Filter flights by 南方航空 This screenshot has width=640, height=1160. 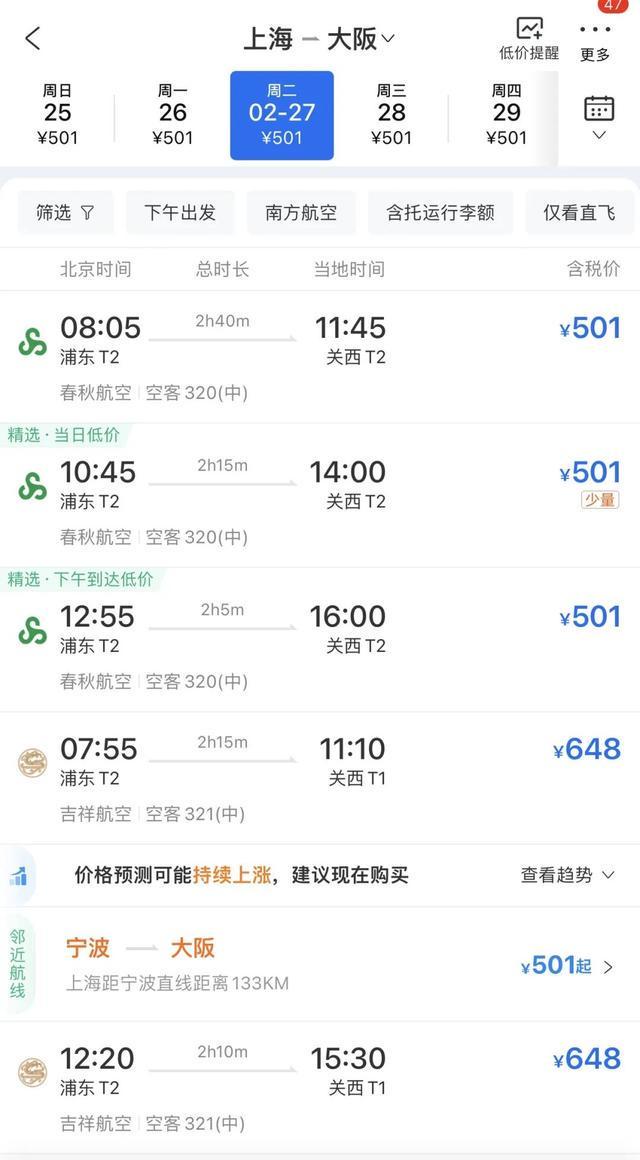click(x=301, y=213)
